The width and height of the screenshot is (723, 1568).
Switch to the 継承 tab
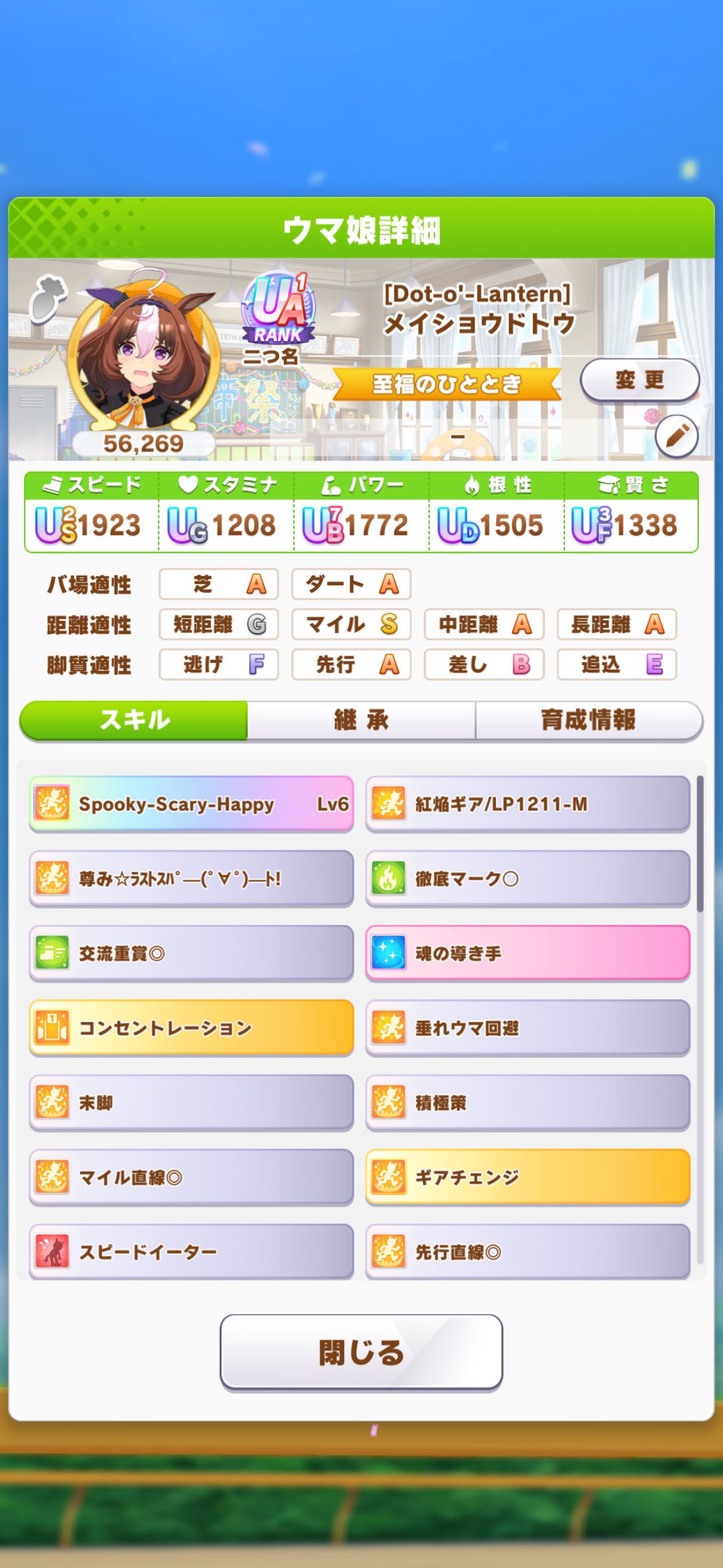[361, 720]
